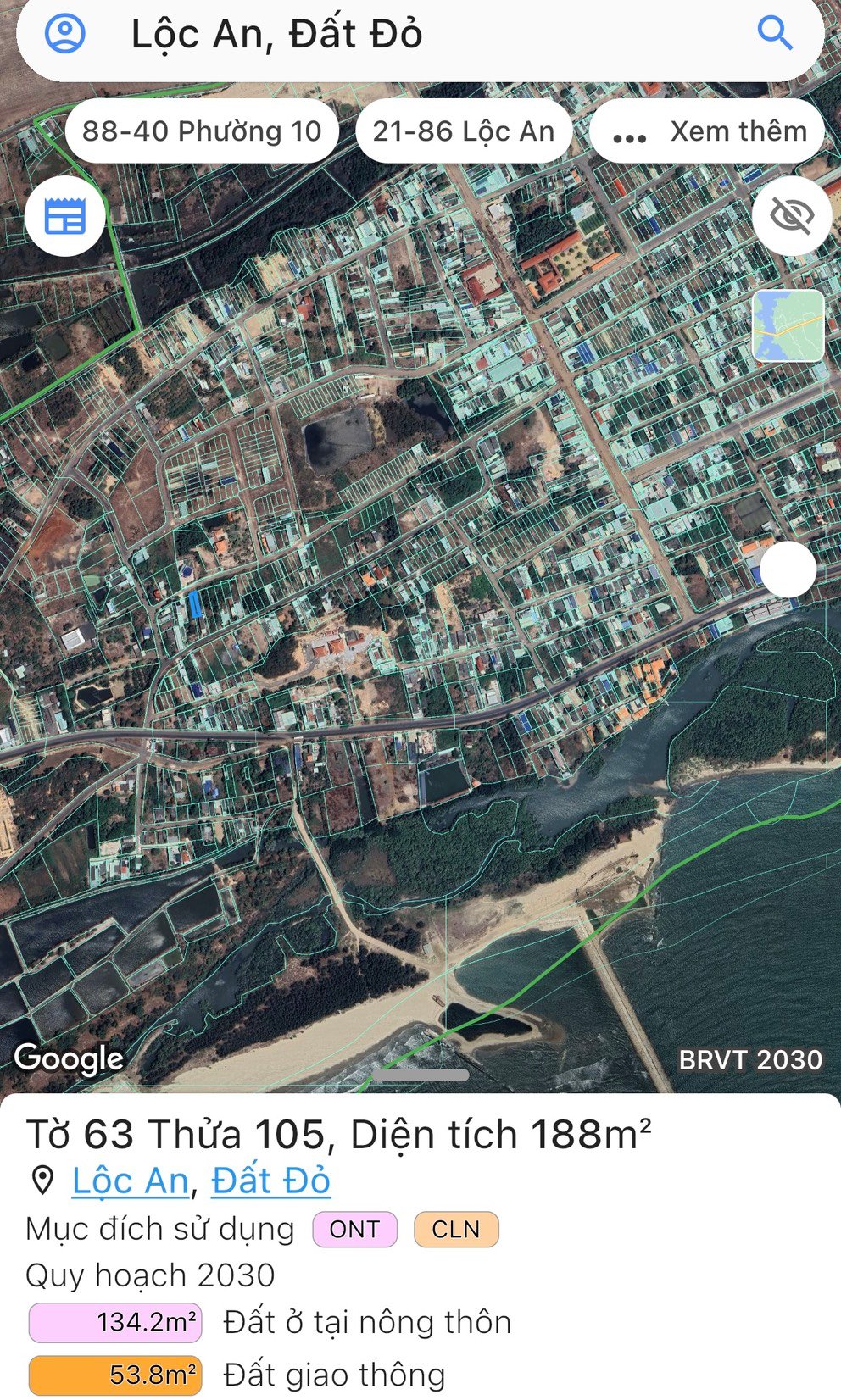
Task: Edit the Lộc An, Đất Đỏ search field
Action: point(420,36)
